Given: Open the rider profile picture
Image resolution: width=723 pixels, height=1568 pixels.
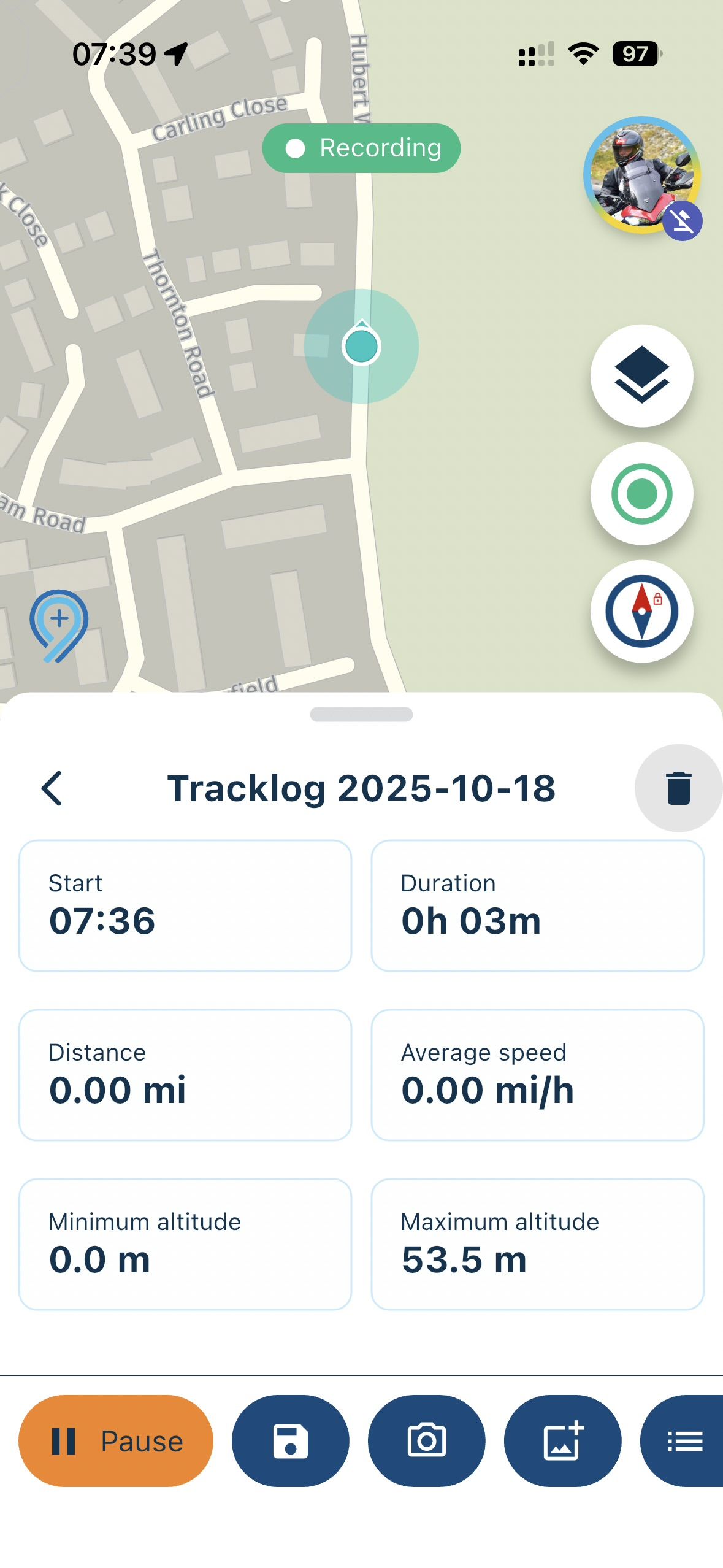Looking at the screenshot, I should (641, 175).
